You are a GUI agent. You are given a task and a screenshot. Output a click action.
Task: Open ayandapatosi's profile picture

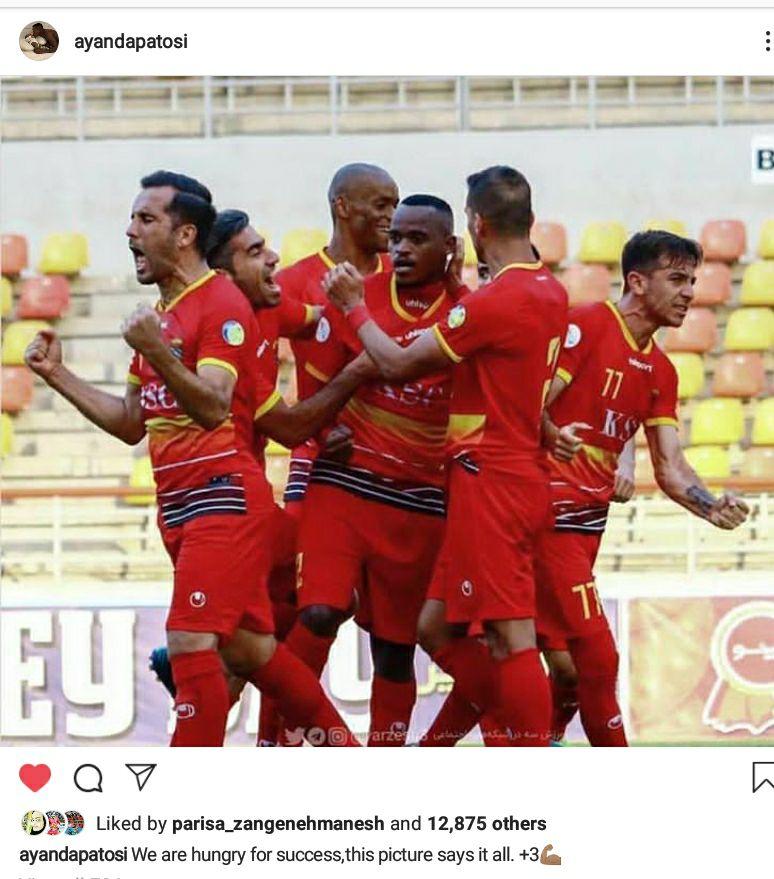(x=39, y=41)
